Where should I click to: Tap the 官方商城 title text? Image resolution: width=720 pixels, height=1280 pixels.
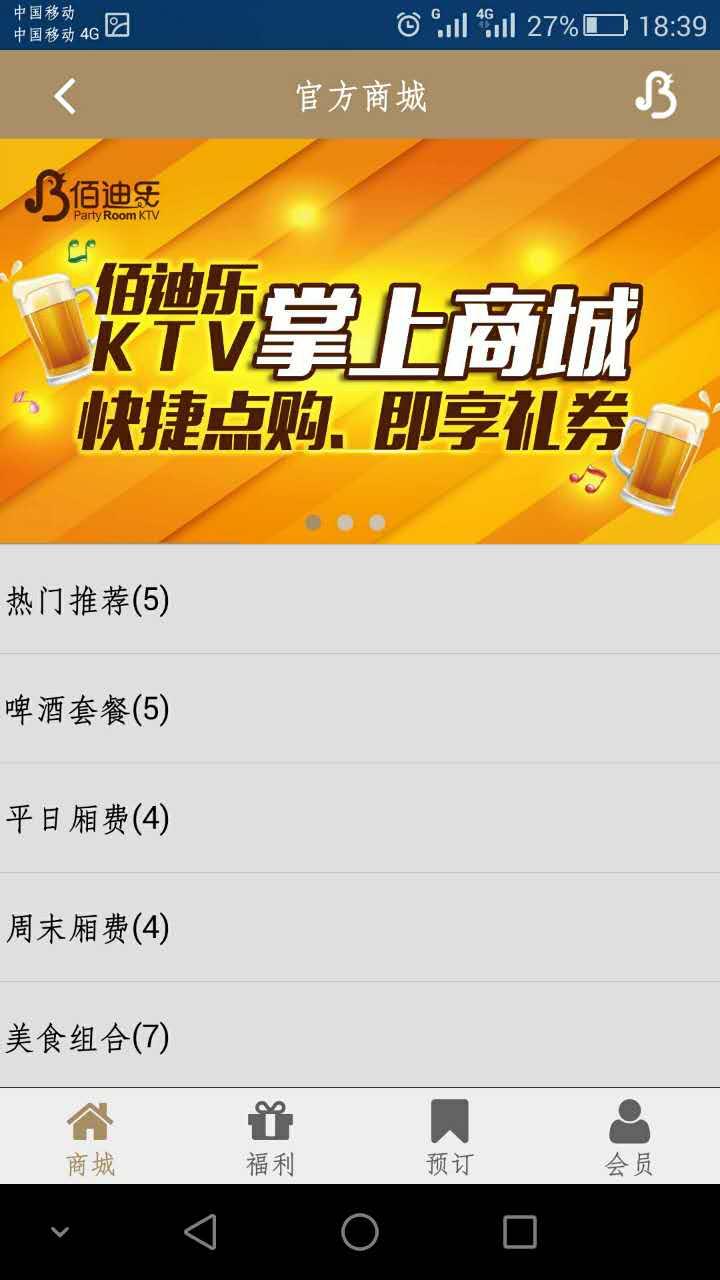click(x=360, y=96)
